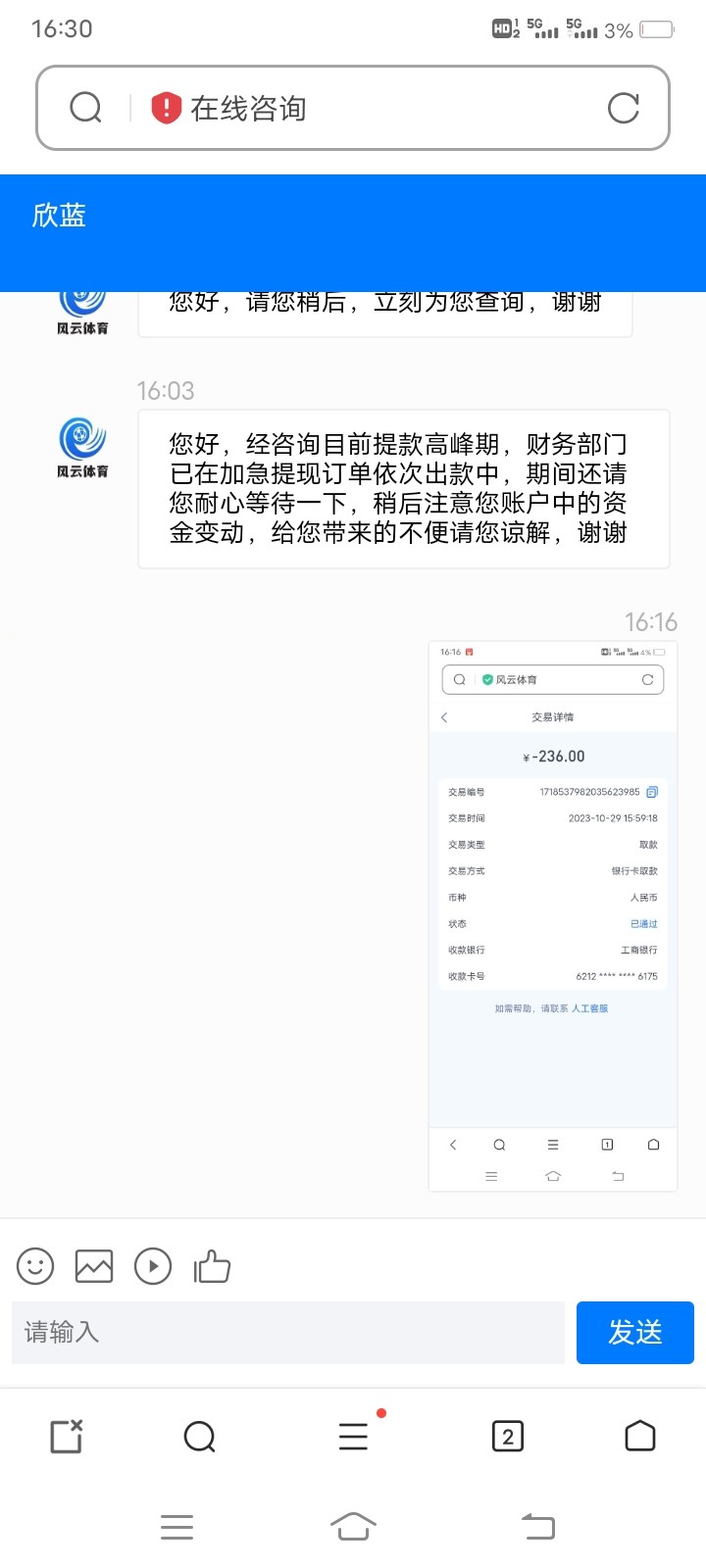Open the sent transaction screenshot image

pyautogui.click(x=553, y=916)
